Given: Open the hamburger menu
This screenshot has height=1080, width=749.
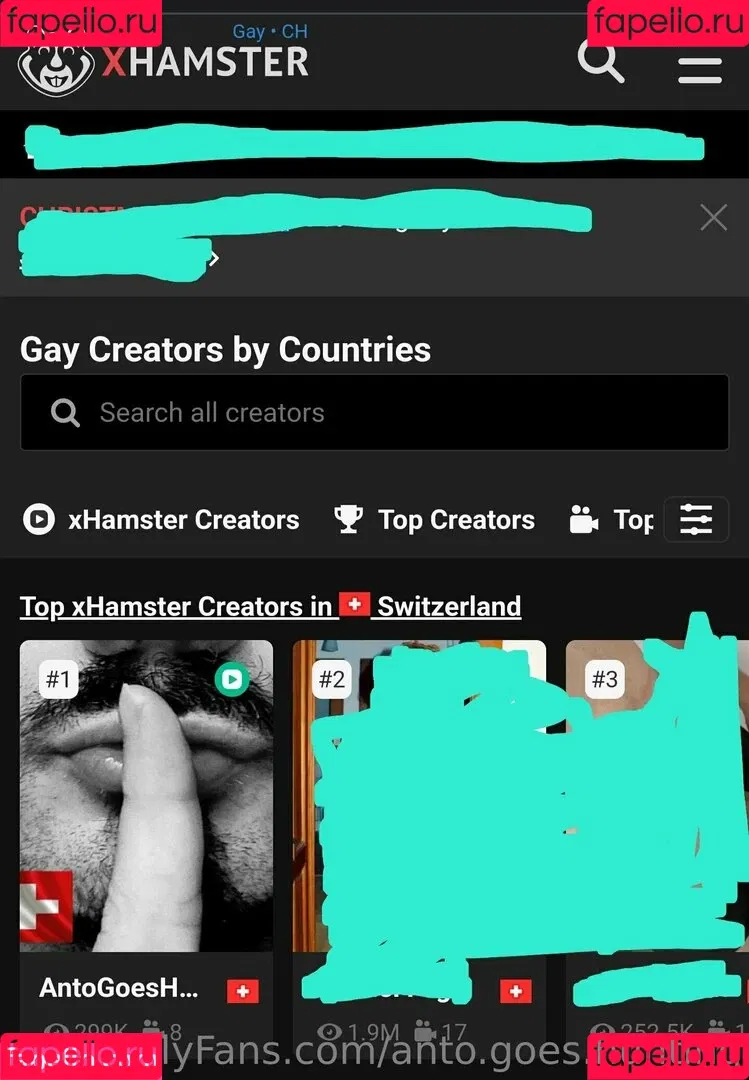Looking at the screenshot, I should pyautogui.click(x=699, y=69).
